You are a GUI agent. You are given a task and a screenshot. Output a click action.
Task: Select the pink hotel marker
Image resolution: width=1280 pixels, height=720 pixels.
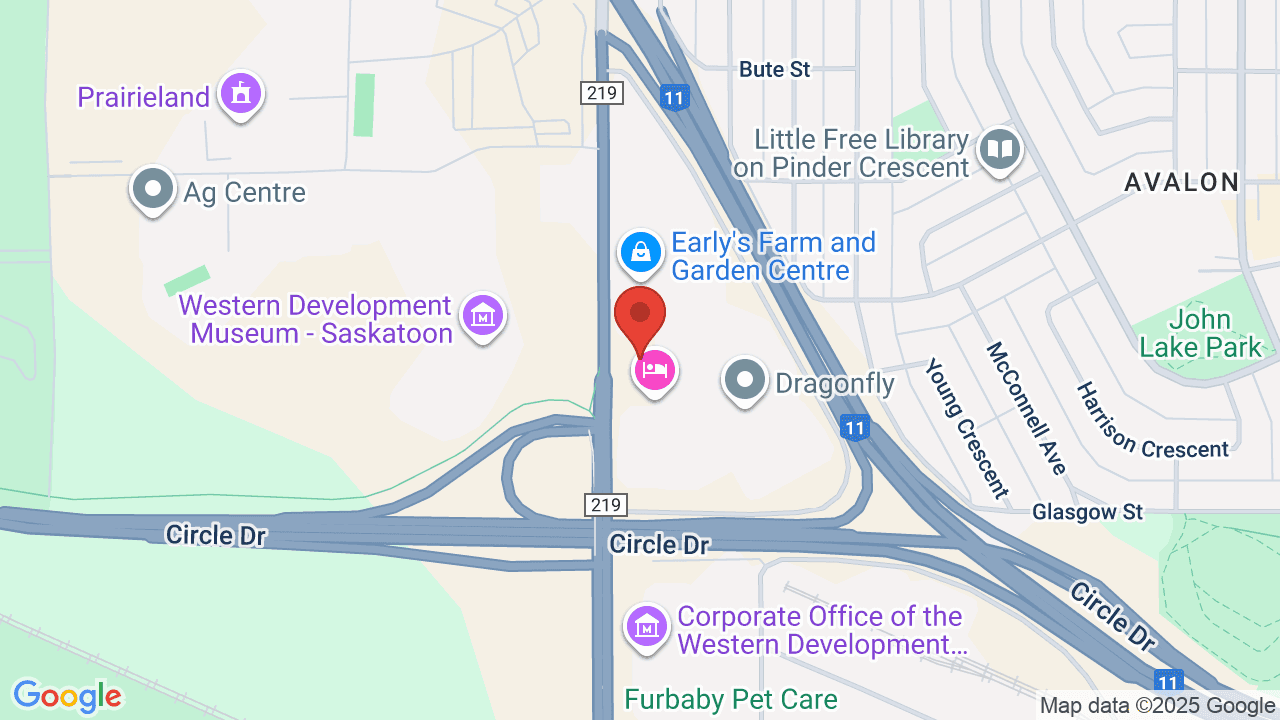pos(655,372)
